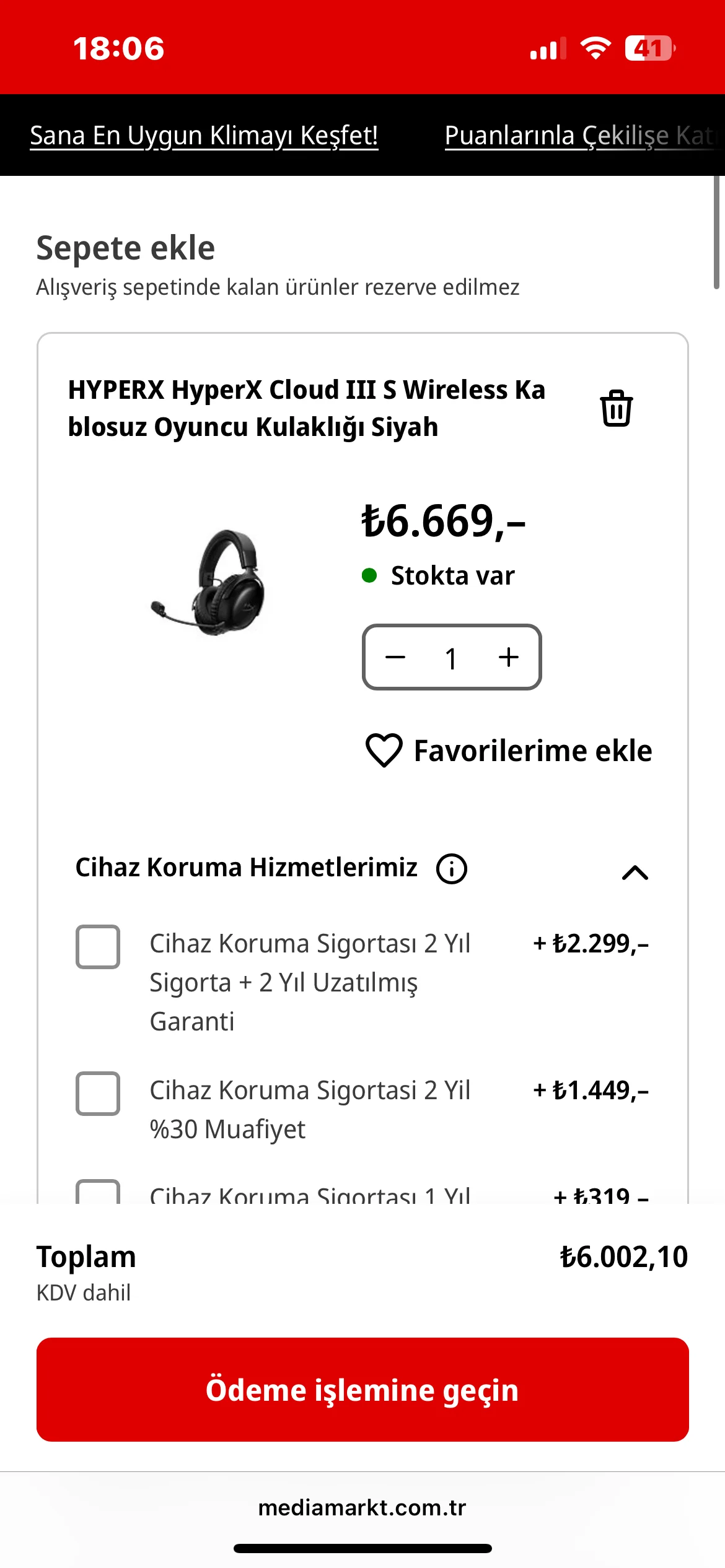Image resolution: width=725 pixels, height=1568 pixels.
Task: Check the 2 Yıl %30 Muafiyet insurance
Action: (x=98, y=1093)
